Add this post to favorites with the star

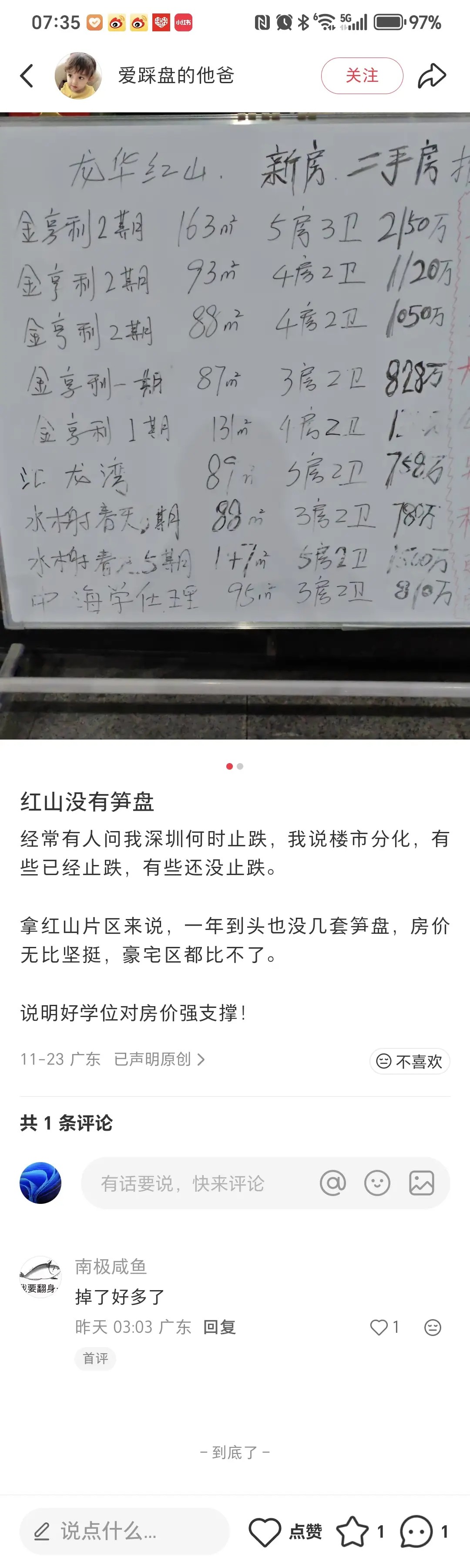point(352,1531)
